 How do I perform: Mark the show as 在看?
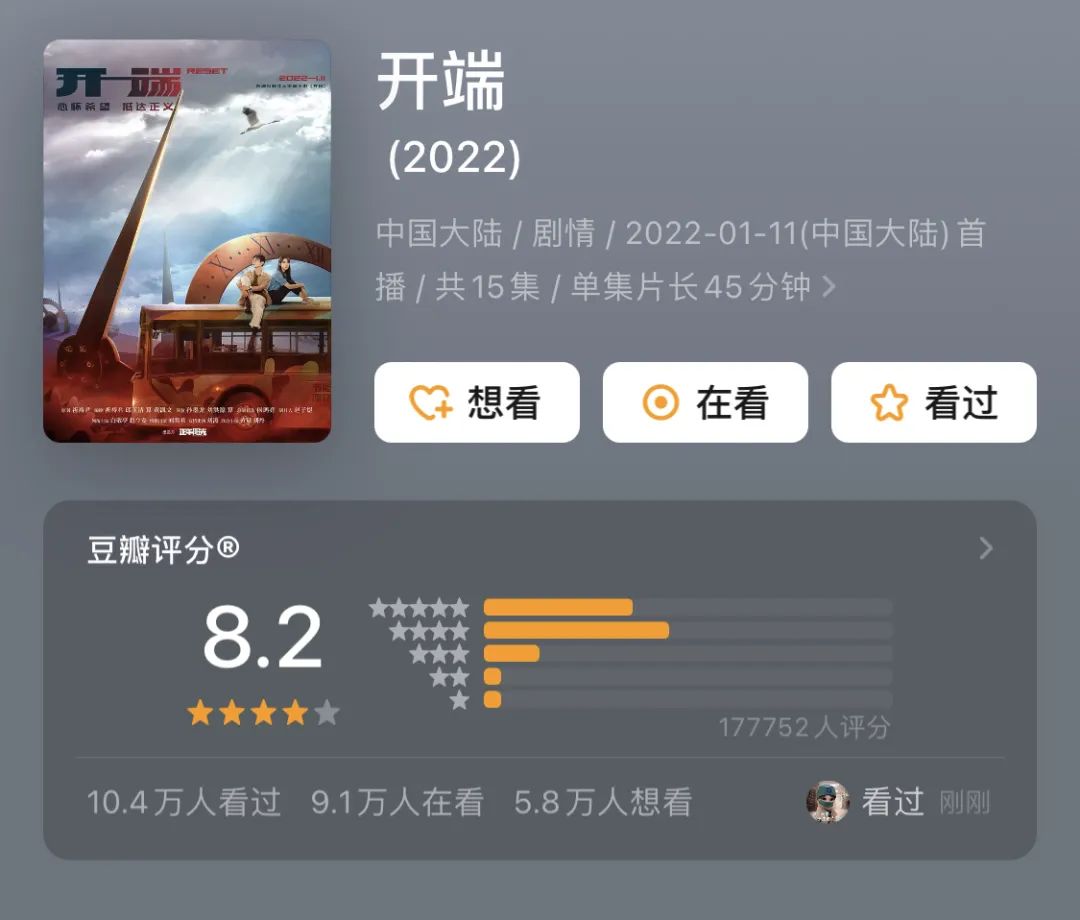pos(705,402)
